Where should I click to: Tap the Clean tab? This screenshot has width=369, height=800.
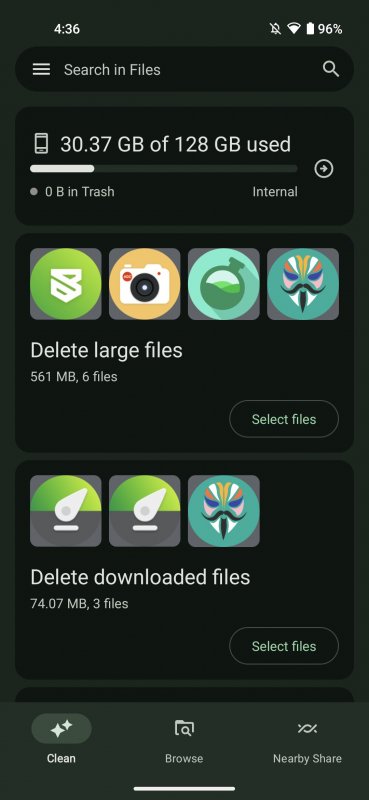coord(61,739)
